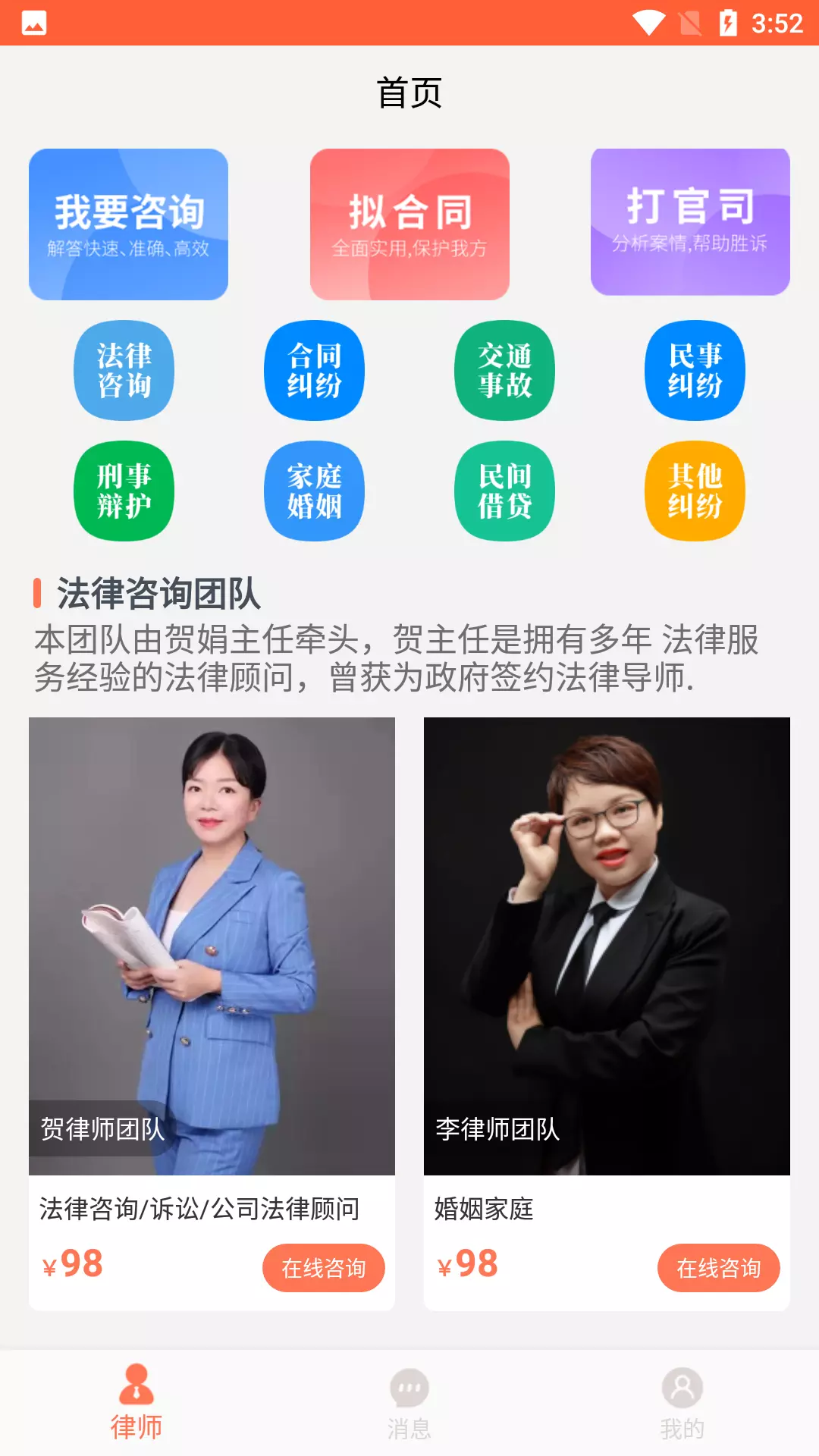The width and height of the screenshot is (819, 1456).
Task: Switch to the 律师 tab
Action: pos(136,1403)
